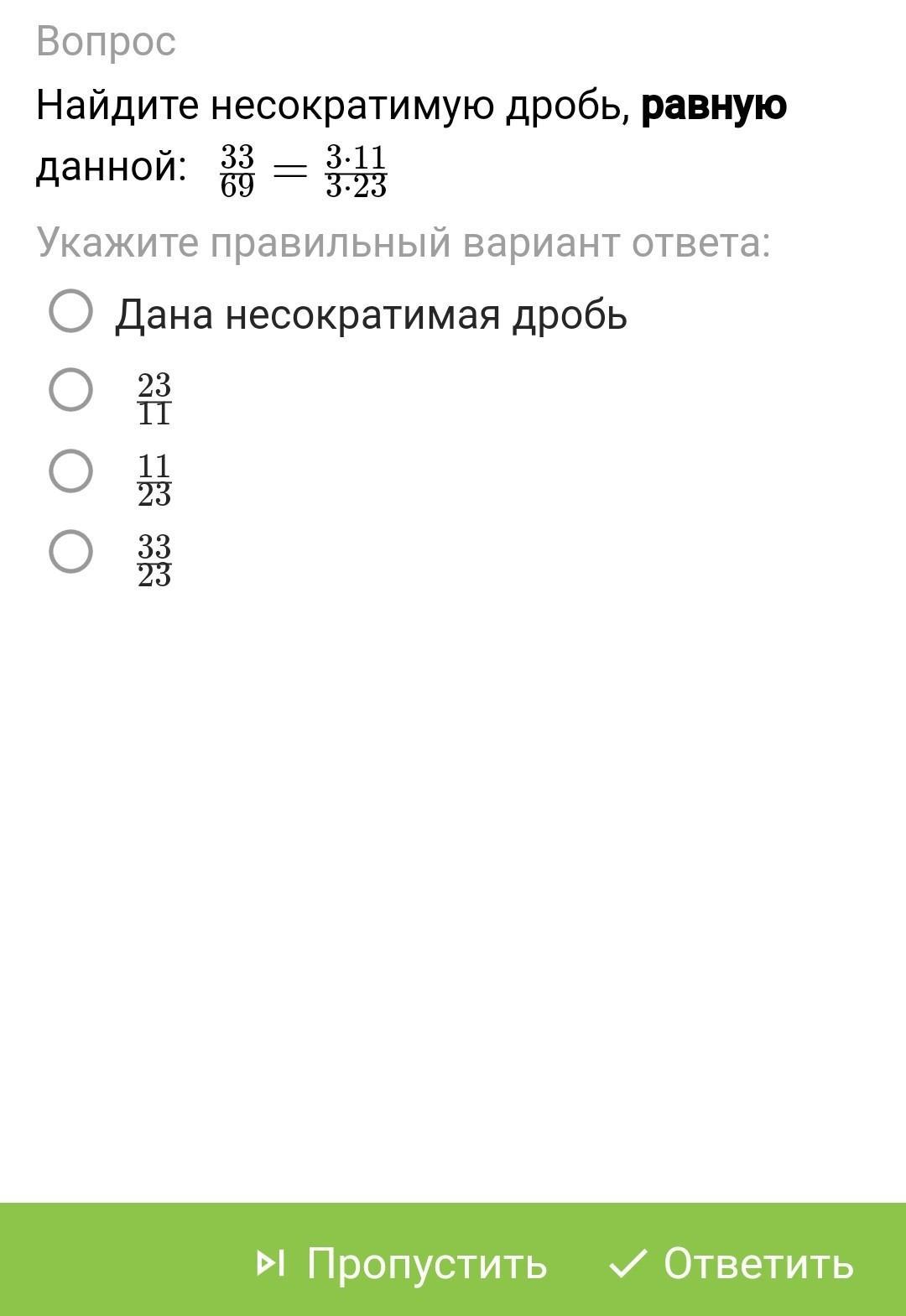Choose the answer 23/11

[x=71, y=390]
